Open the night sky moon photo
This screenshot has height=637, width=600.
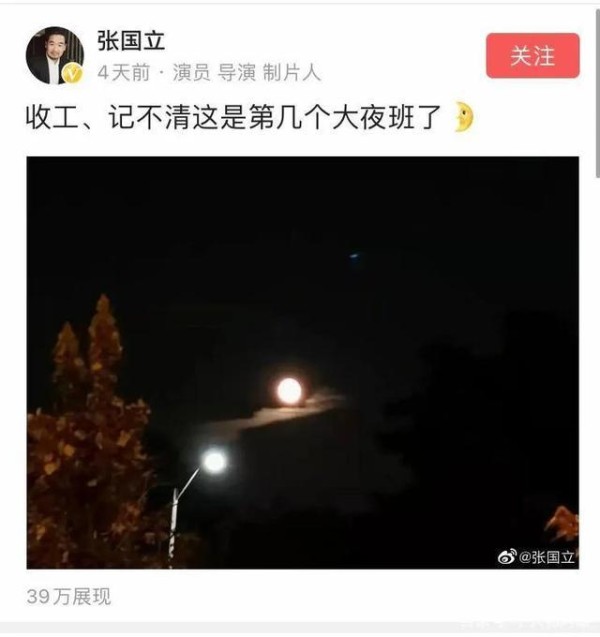302,362
